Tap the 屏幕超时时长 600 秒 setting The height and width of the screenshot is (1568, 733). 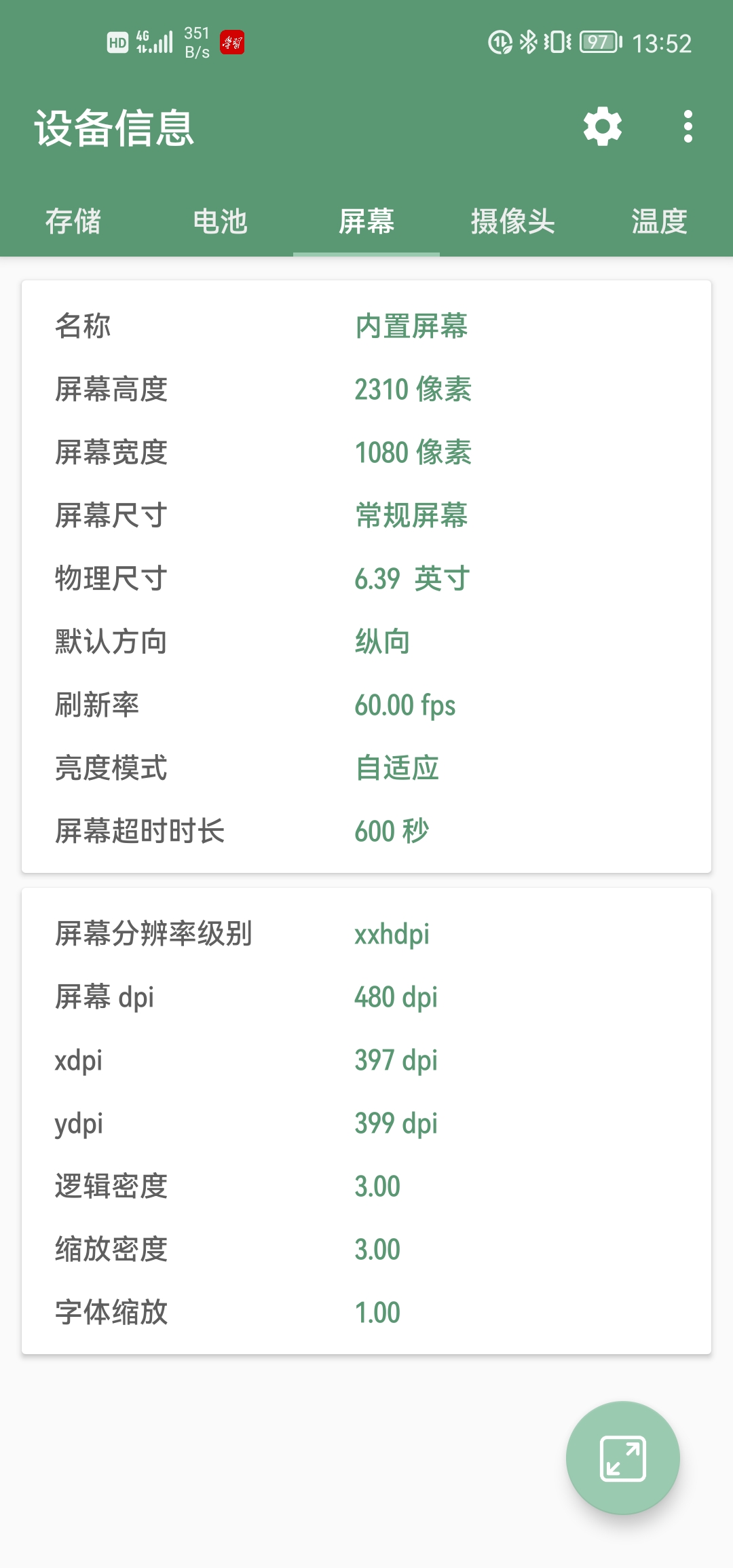391,831
